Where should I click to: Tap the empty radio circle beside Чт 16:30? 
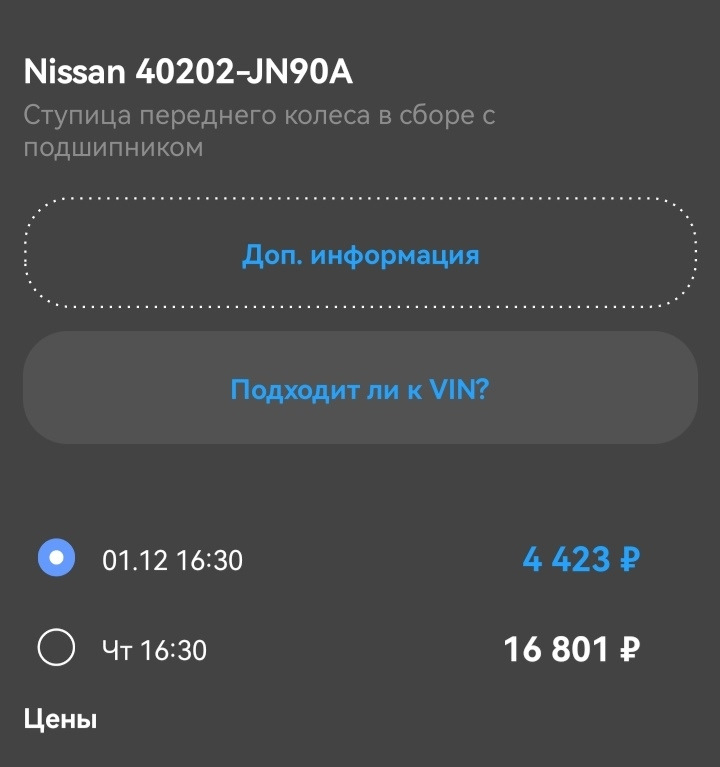point(57,650)
